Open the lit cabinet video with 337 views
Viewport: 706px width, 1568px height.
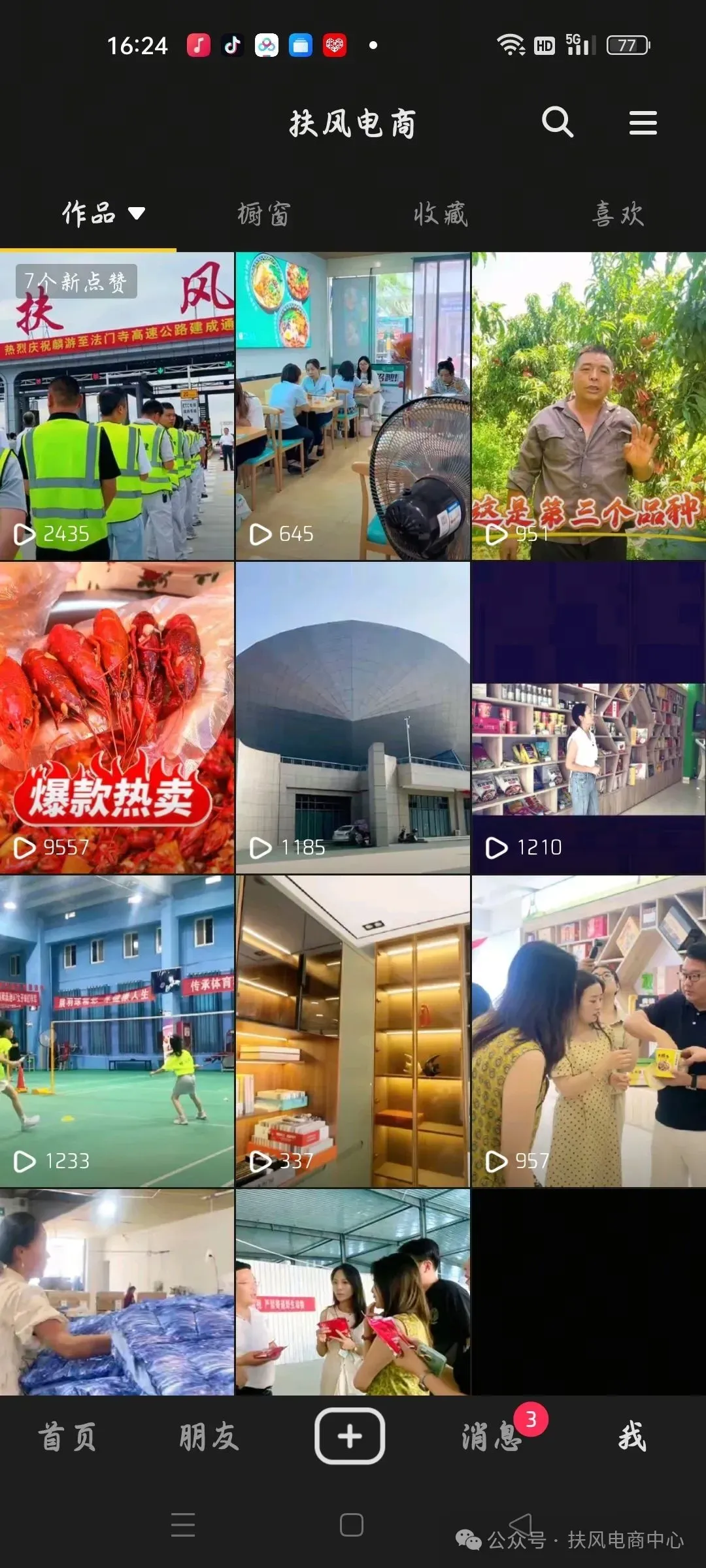[x=352, y=1031]
